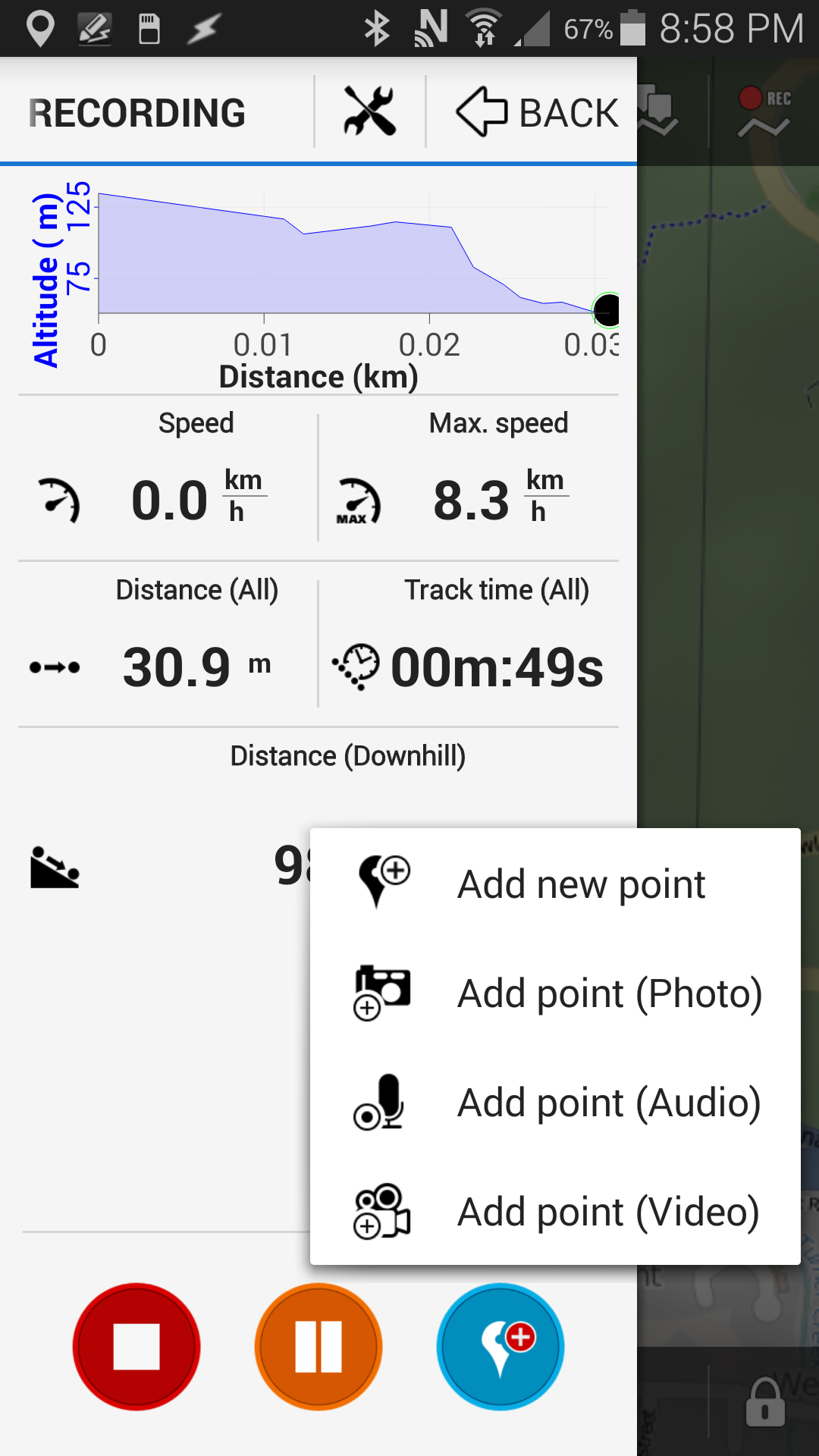Viewport: 819px width, 1456px height.
Task: Pause the track recording
Action: click(318, 1347)
